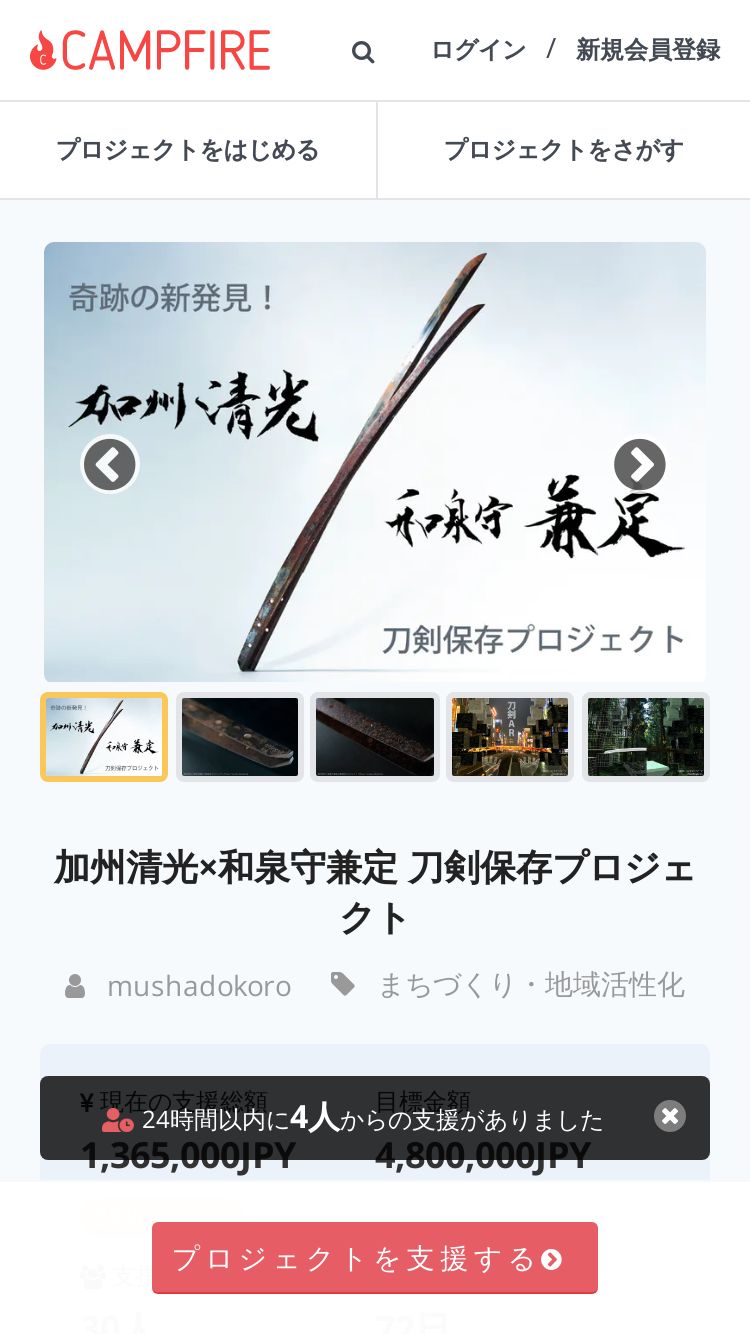Open the ログイン login link
The image size is (750, 1334).
click(478, 50)
